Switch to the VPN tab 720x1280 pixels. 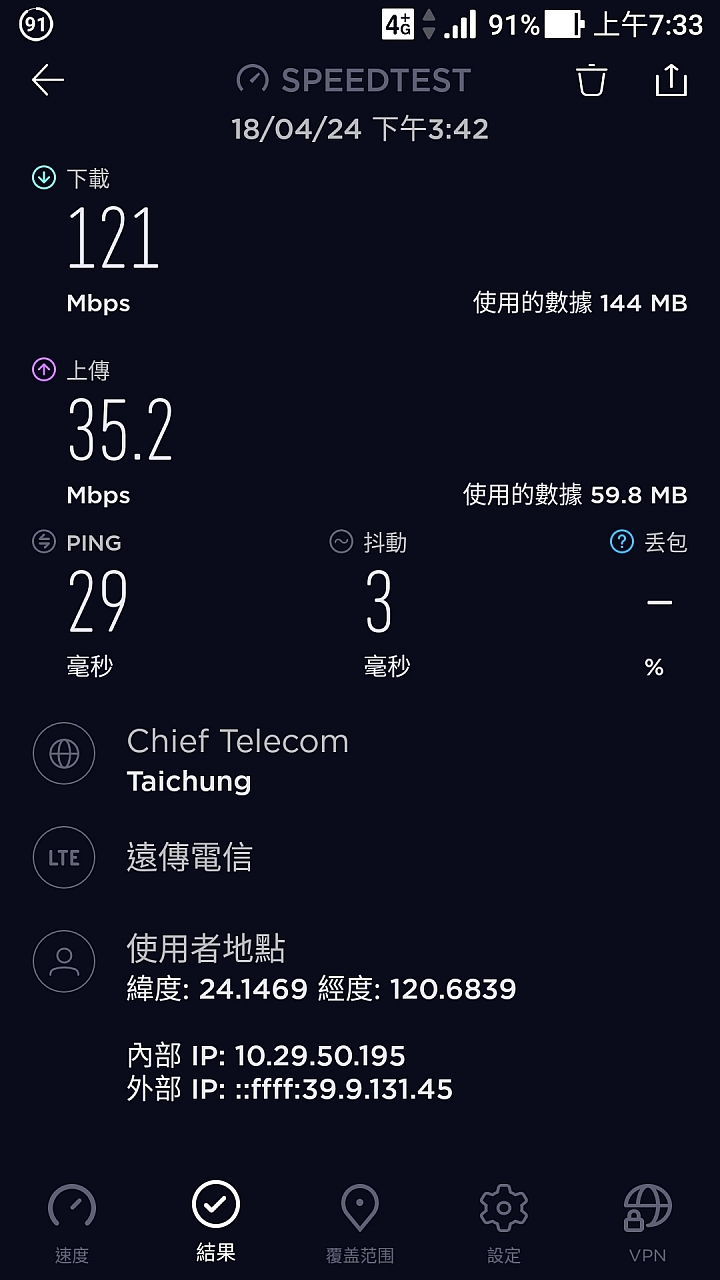(647, 1222)
